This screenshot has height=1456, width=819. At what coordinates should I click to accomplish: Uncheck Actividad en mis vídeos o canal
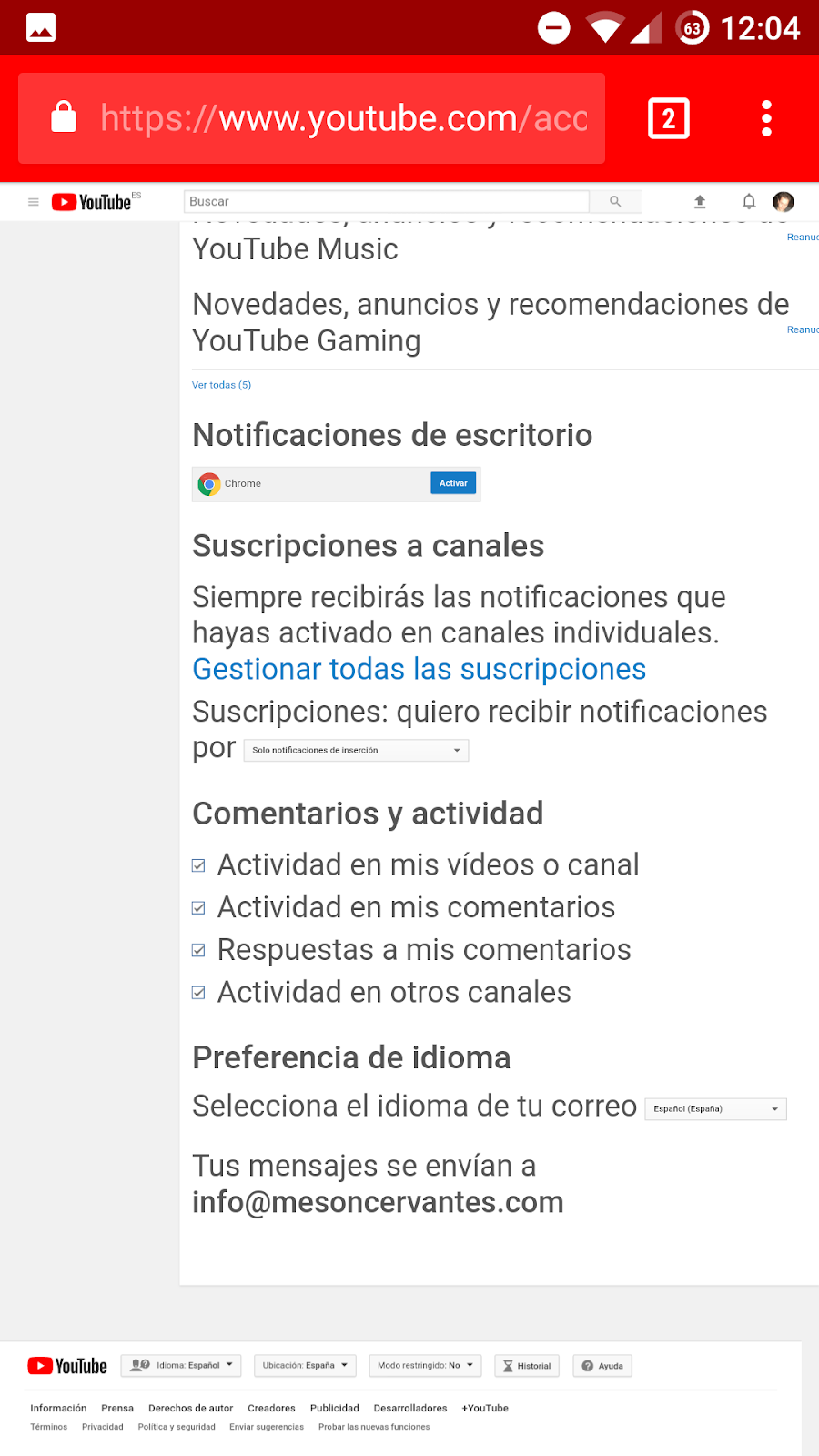(x=198, y=865)
